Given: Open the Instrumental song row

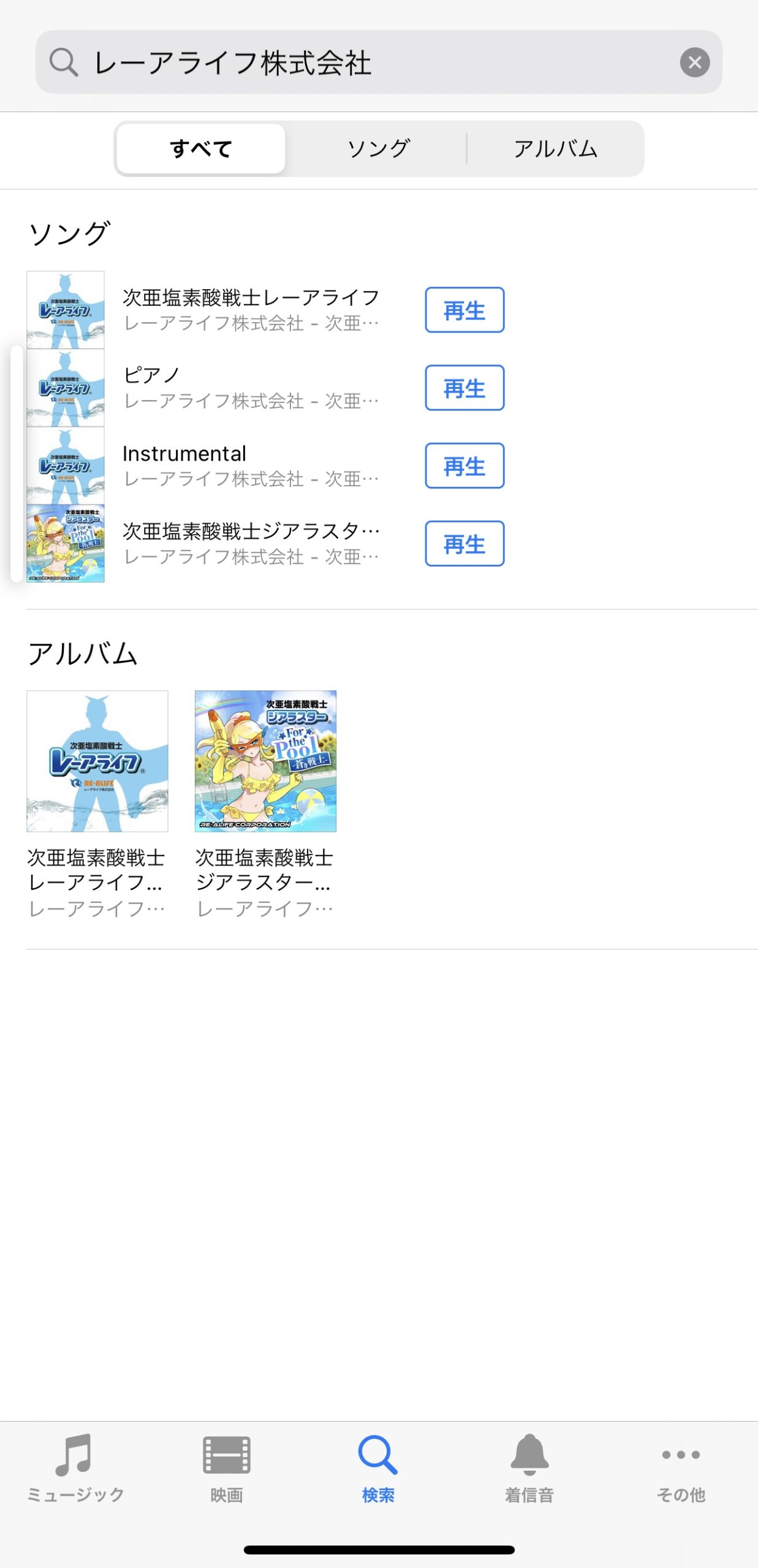Looking at the screenshot, I should coord(250,466).
